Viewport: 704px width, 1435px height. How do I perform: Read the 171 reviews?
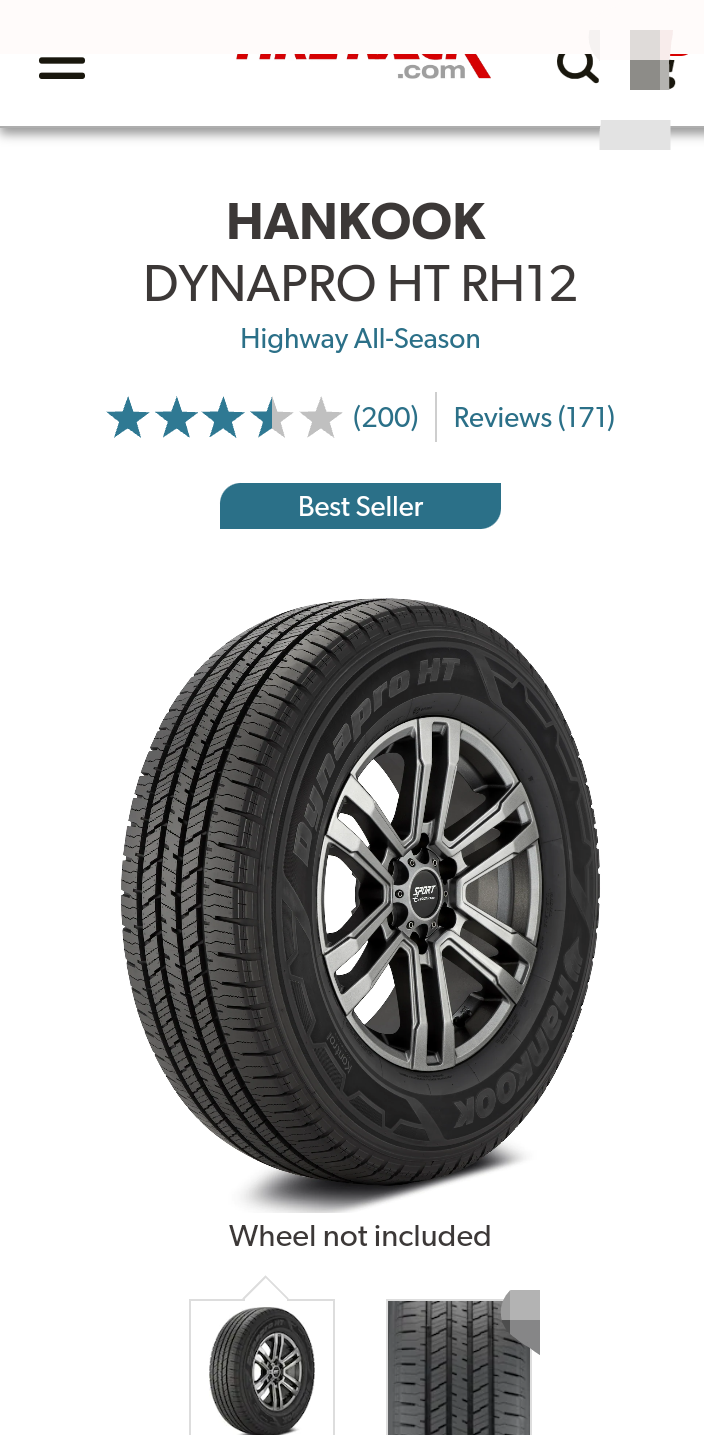(x=534, y=417)
